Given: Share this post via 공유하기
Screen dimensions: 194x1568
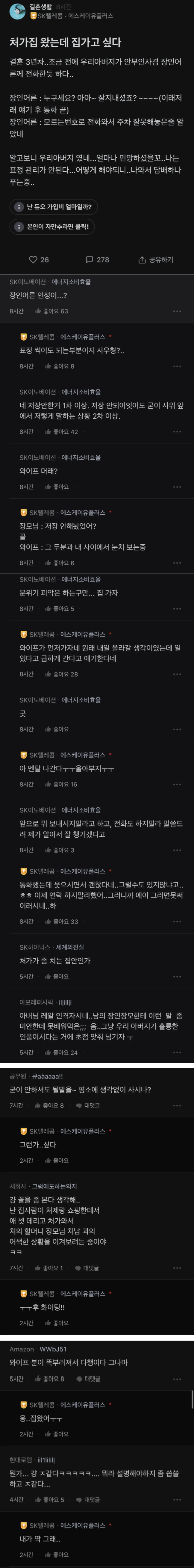Looking at the screenshot, I should coord(156,259).
